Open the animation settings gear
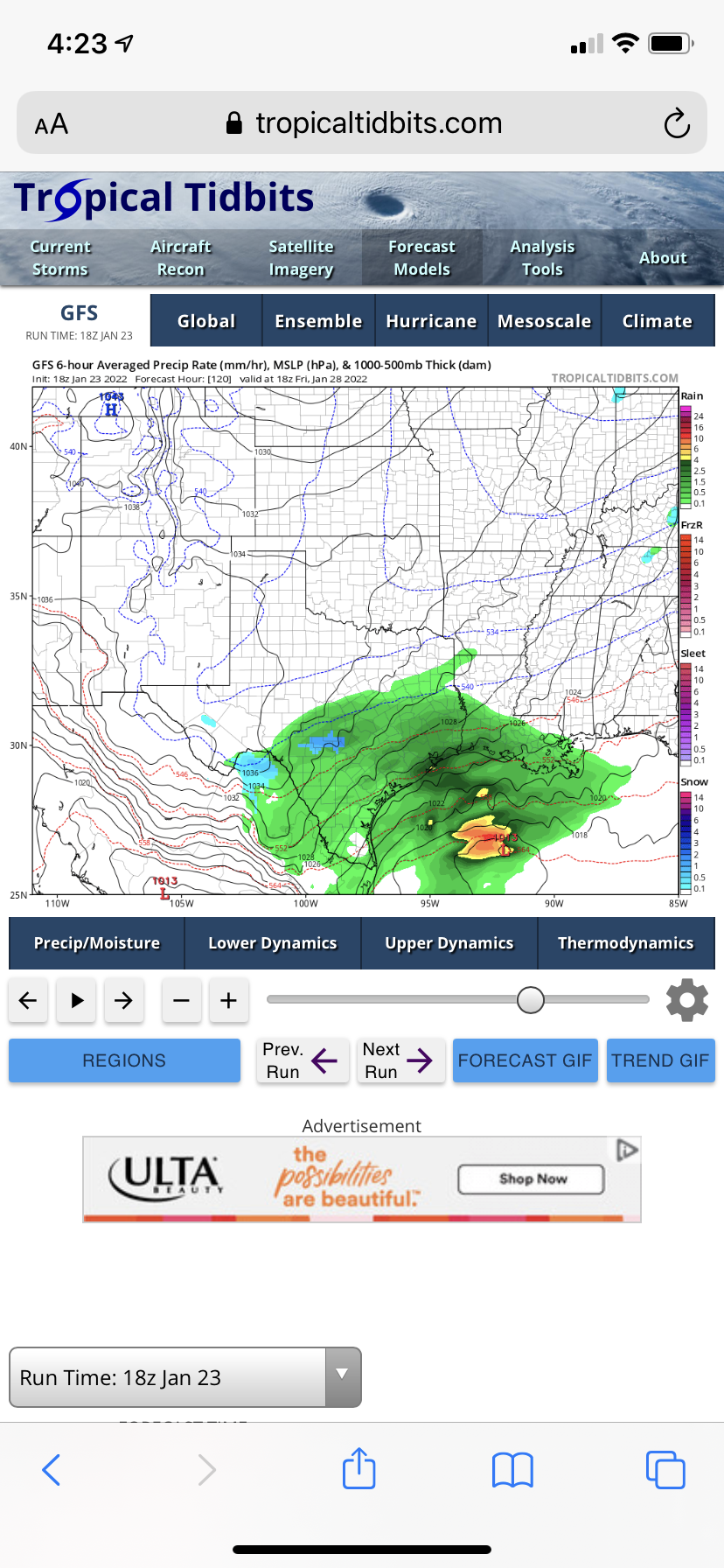 (687, 1000)
